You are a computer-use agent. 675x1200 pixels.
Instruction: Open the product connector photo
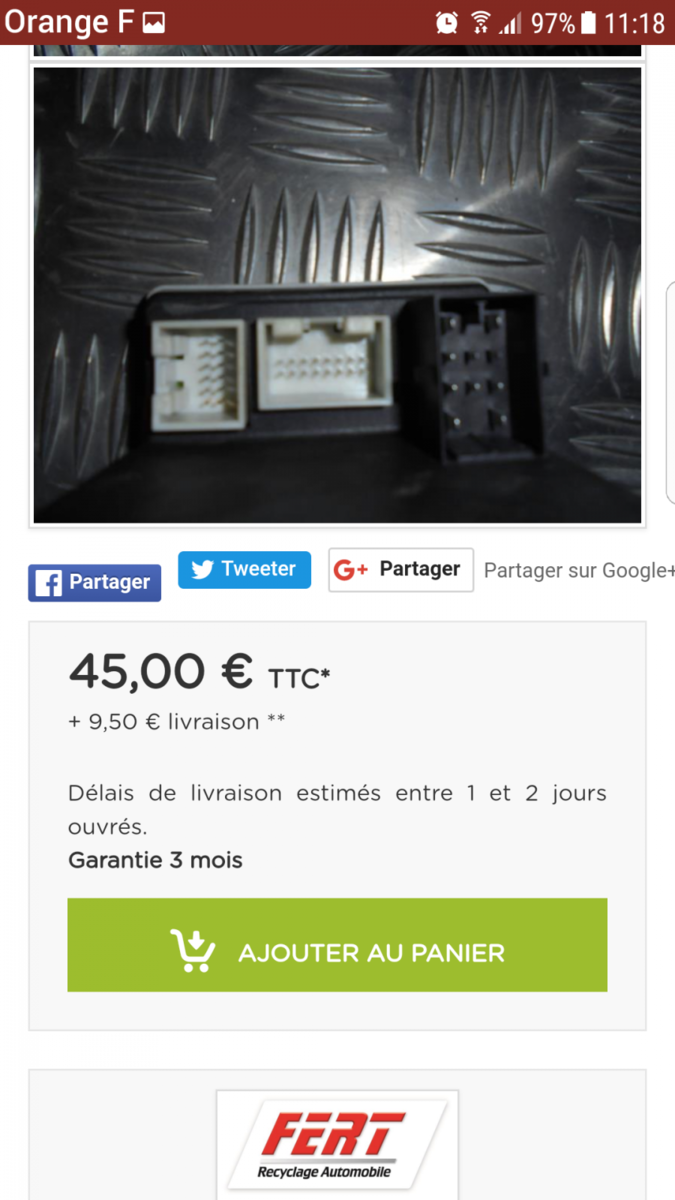coord(337,295)
